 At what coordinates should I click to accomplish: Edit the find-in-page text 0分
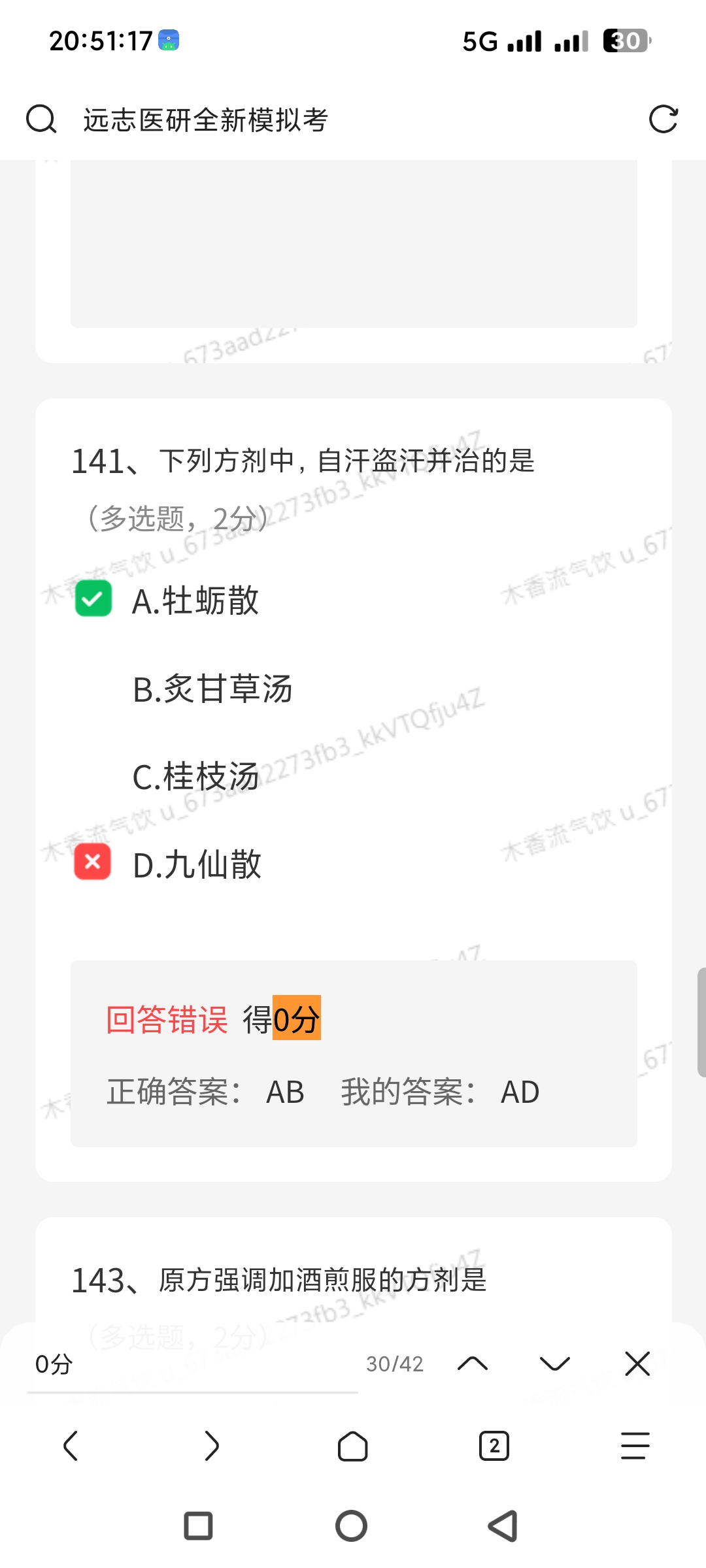pos(190,1364)
